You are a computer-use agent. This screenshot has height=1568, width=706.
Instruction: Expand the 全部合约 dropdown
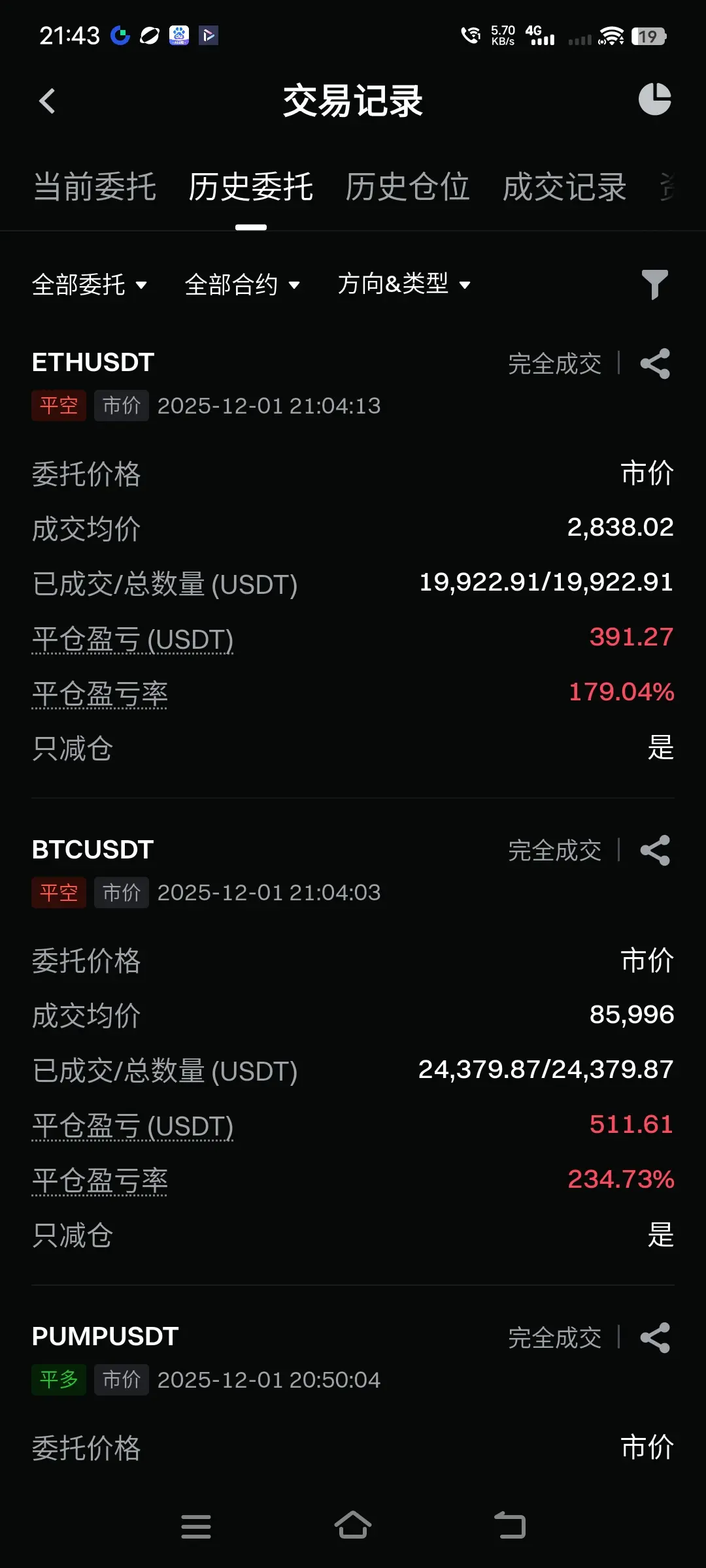pyautogui.click(x=243, y=285)
